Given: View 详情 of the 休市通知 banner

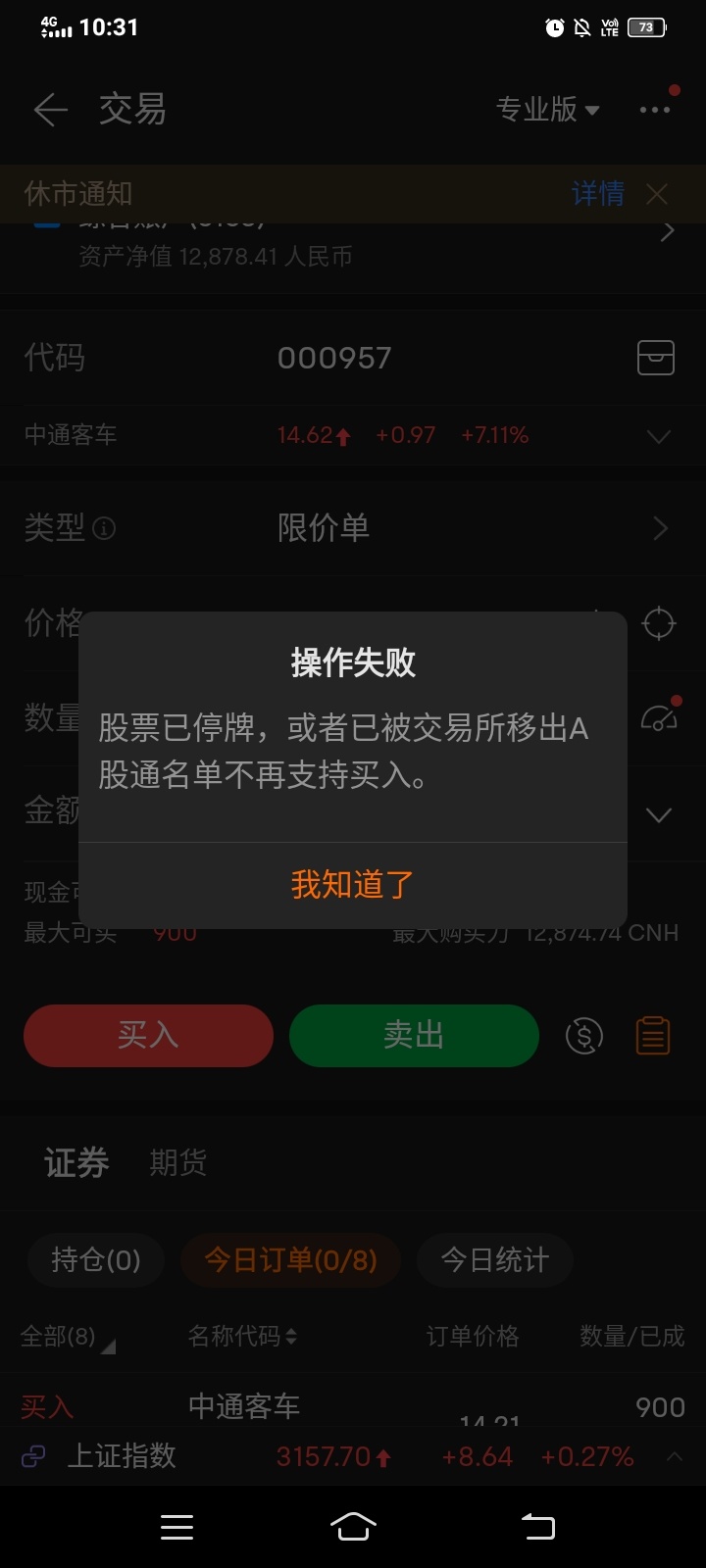Looking at the screenshot, I should [598, 194].
